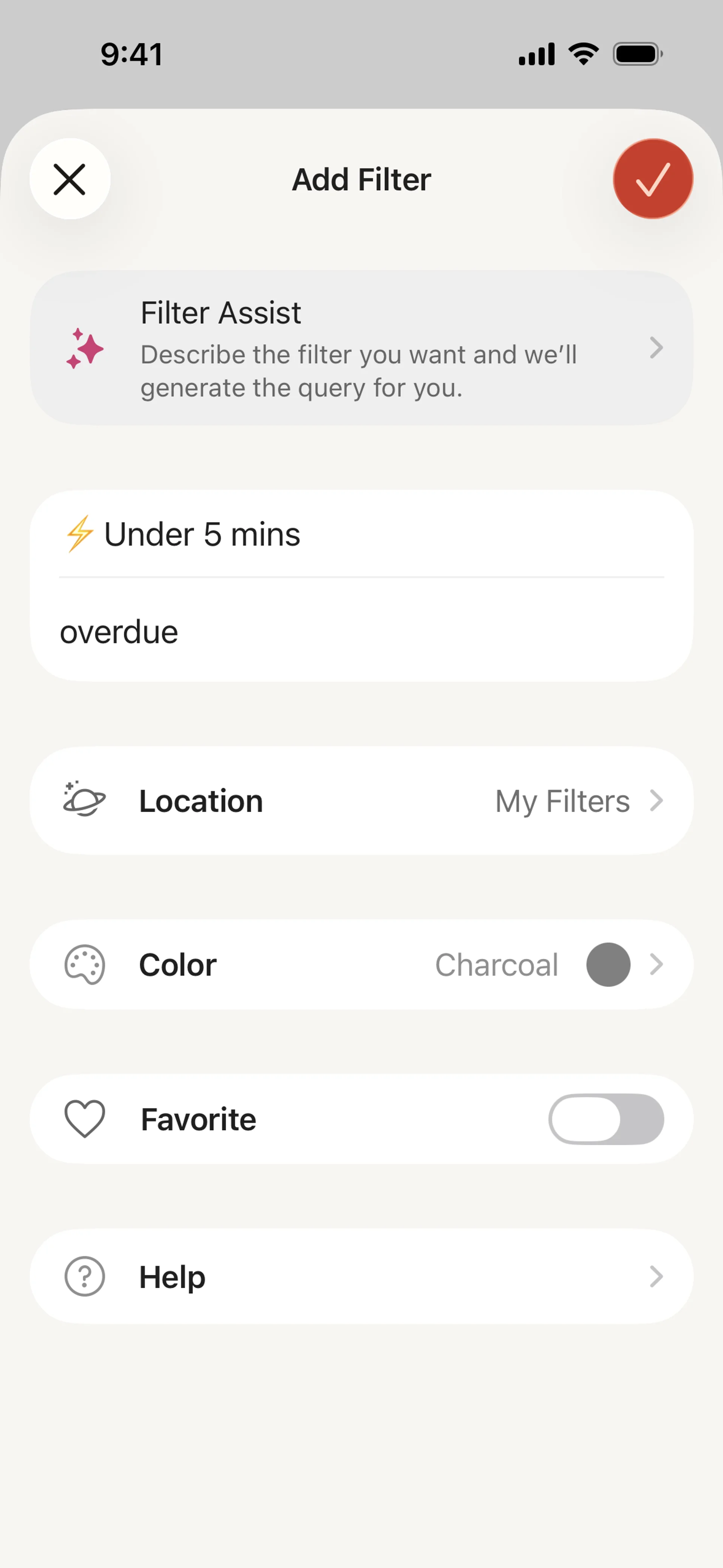Open the Help page

tap(361, 1276)
